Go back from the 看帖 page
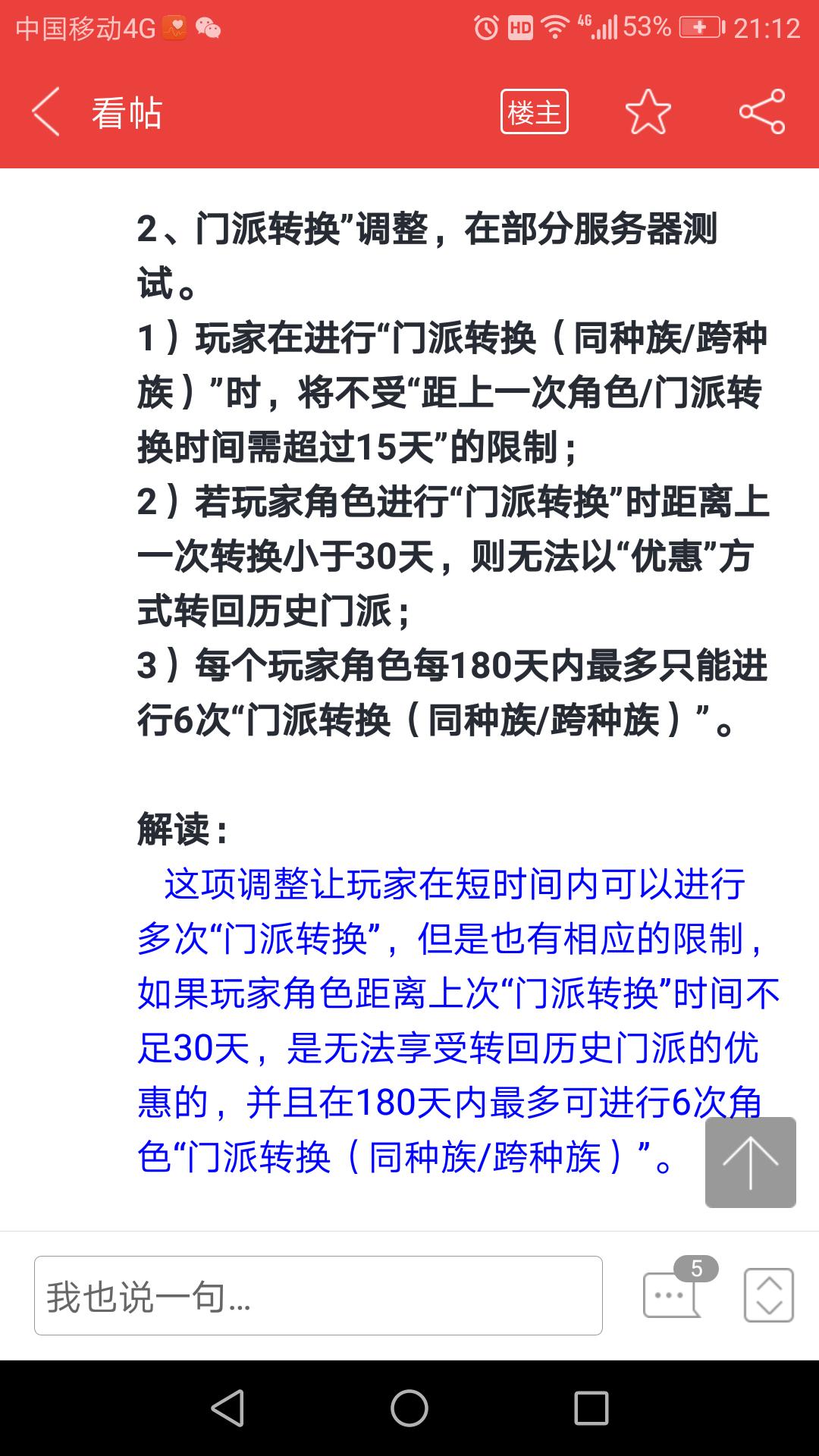The image size is (819, 1456). pos(45,112)
